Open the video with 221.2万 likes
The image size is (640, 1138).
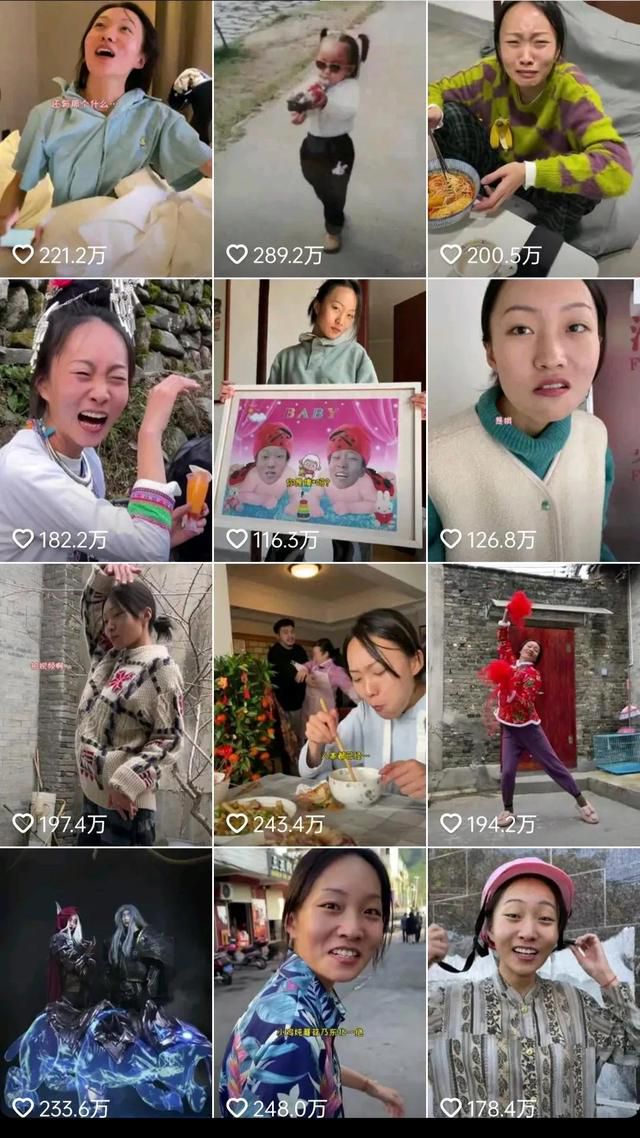click(106, 139)
